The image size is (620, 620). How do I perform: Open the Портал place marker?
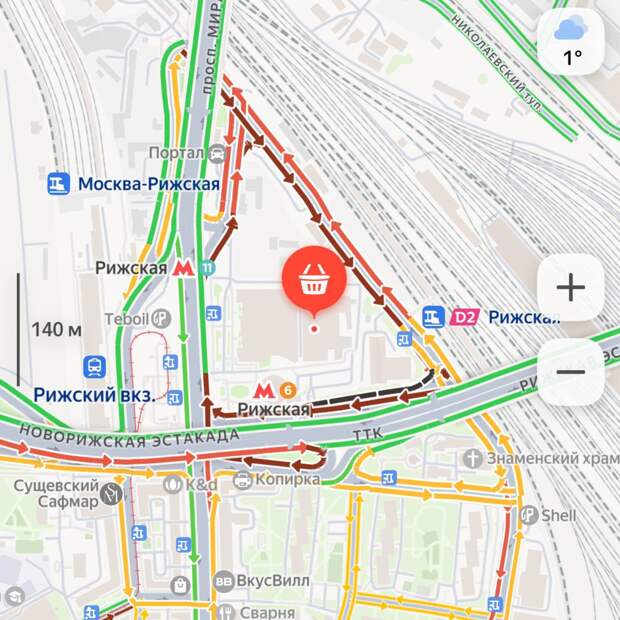coord(218,153)
